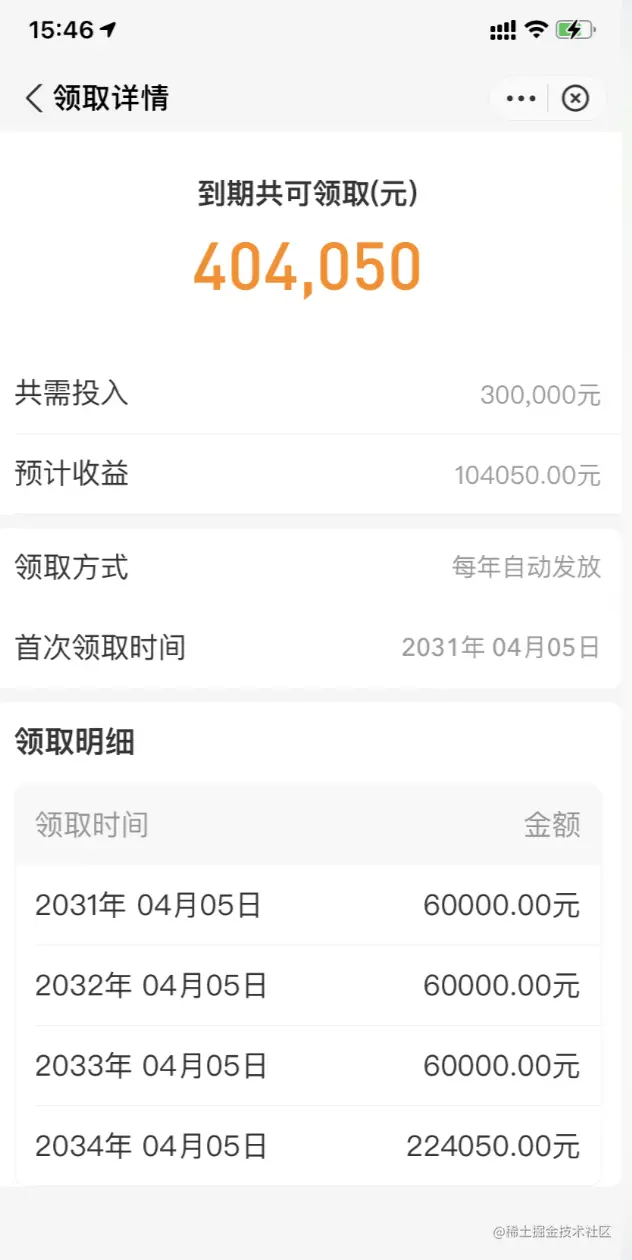
Task: Close the mini program
Action: coord(575,98)
